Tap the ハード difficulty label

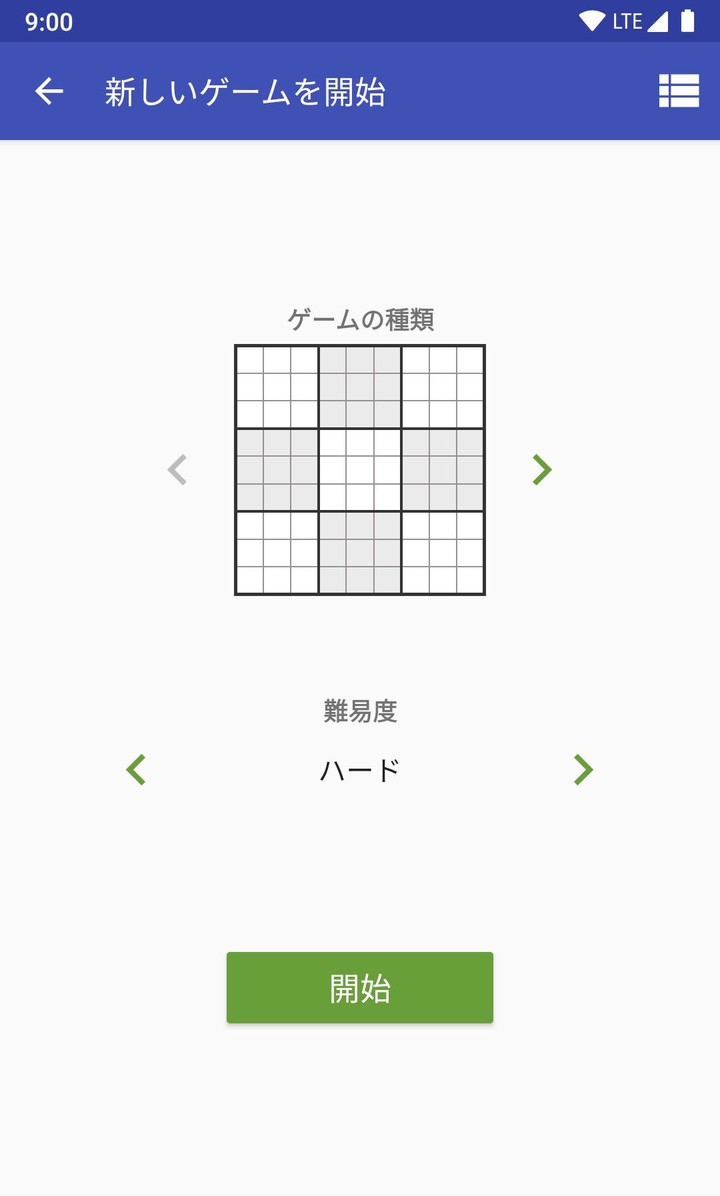pos(359,769)
